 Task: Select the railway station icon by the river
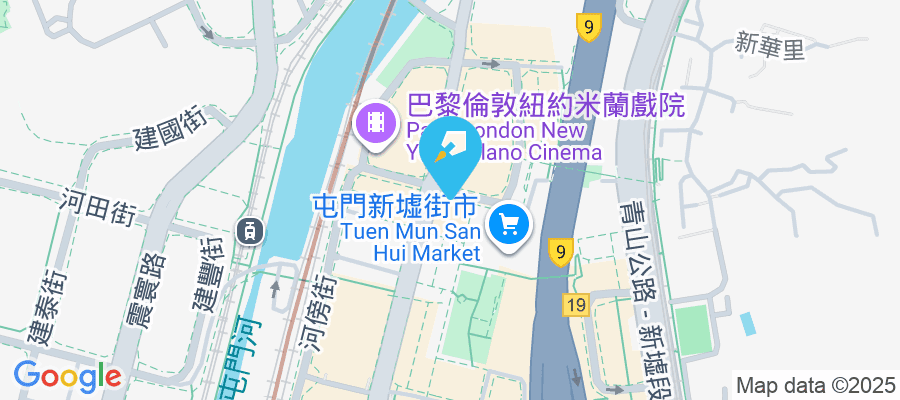(x=249, y=230)
